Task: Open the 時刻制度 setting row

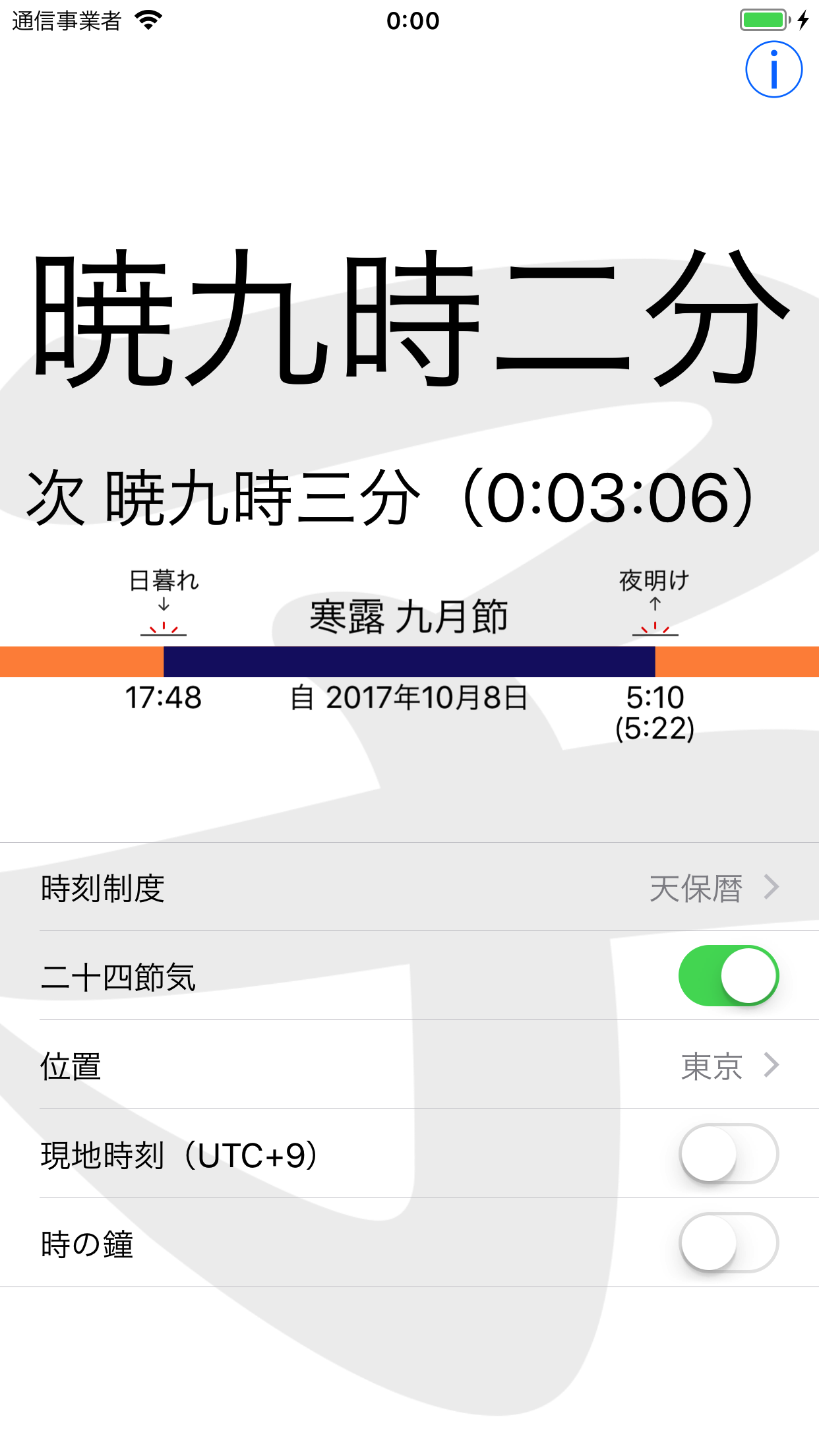Action: tap(409, 887)
